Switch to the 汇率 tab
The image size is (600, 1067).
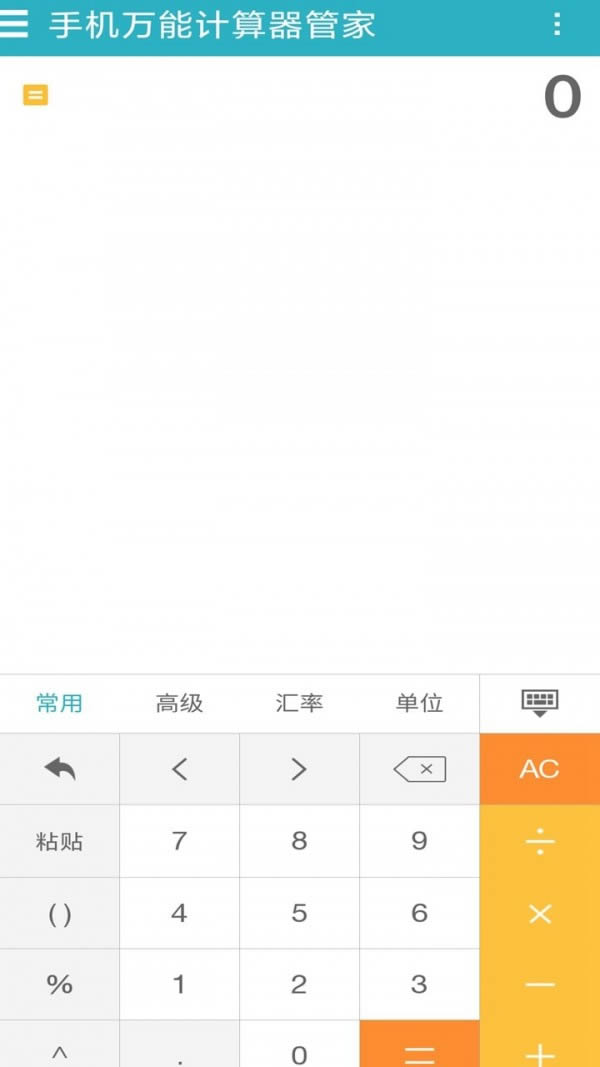tap(299, 703)
